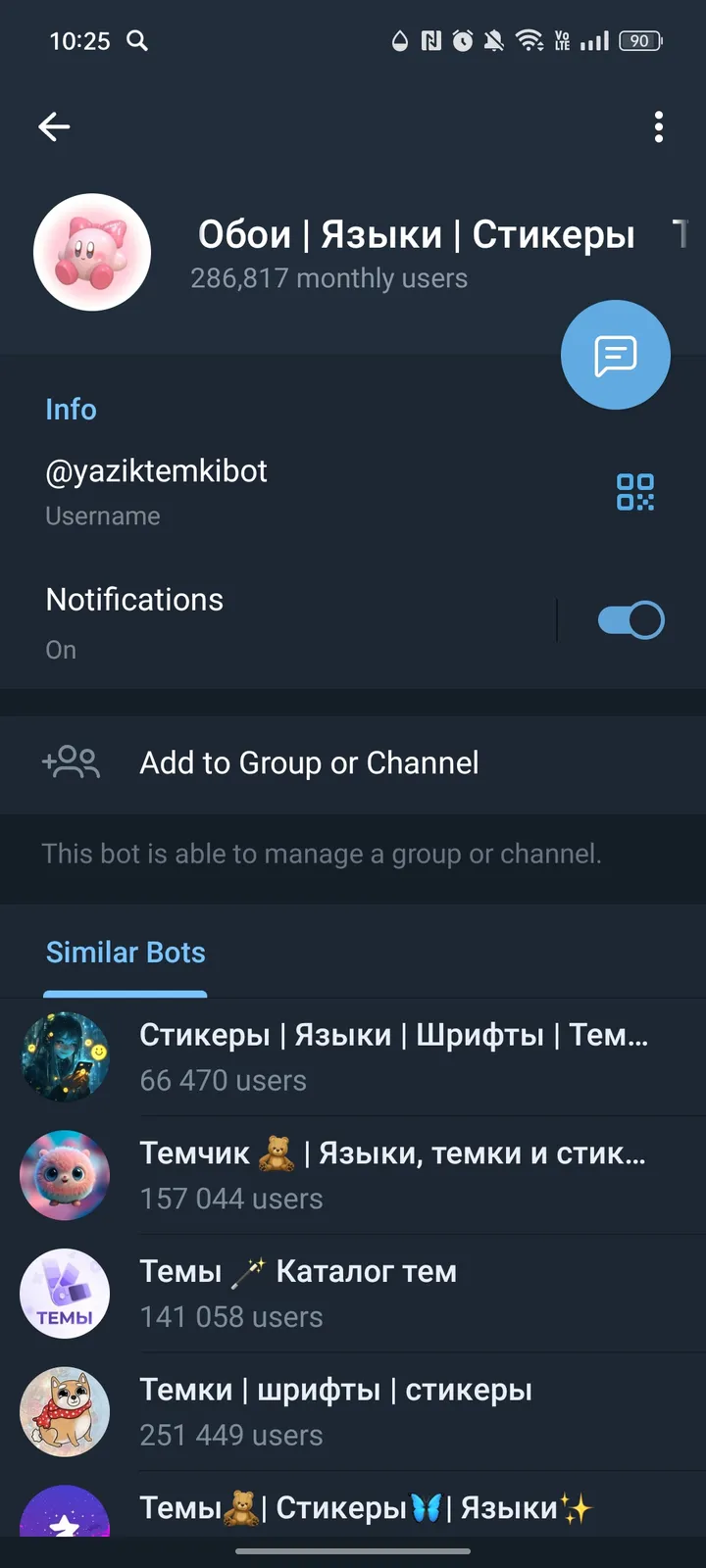The width and height of the screenshot is (706, 1568).
Task: Open the three-dot options menu
Action: point(658,126)
